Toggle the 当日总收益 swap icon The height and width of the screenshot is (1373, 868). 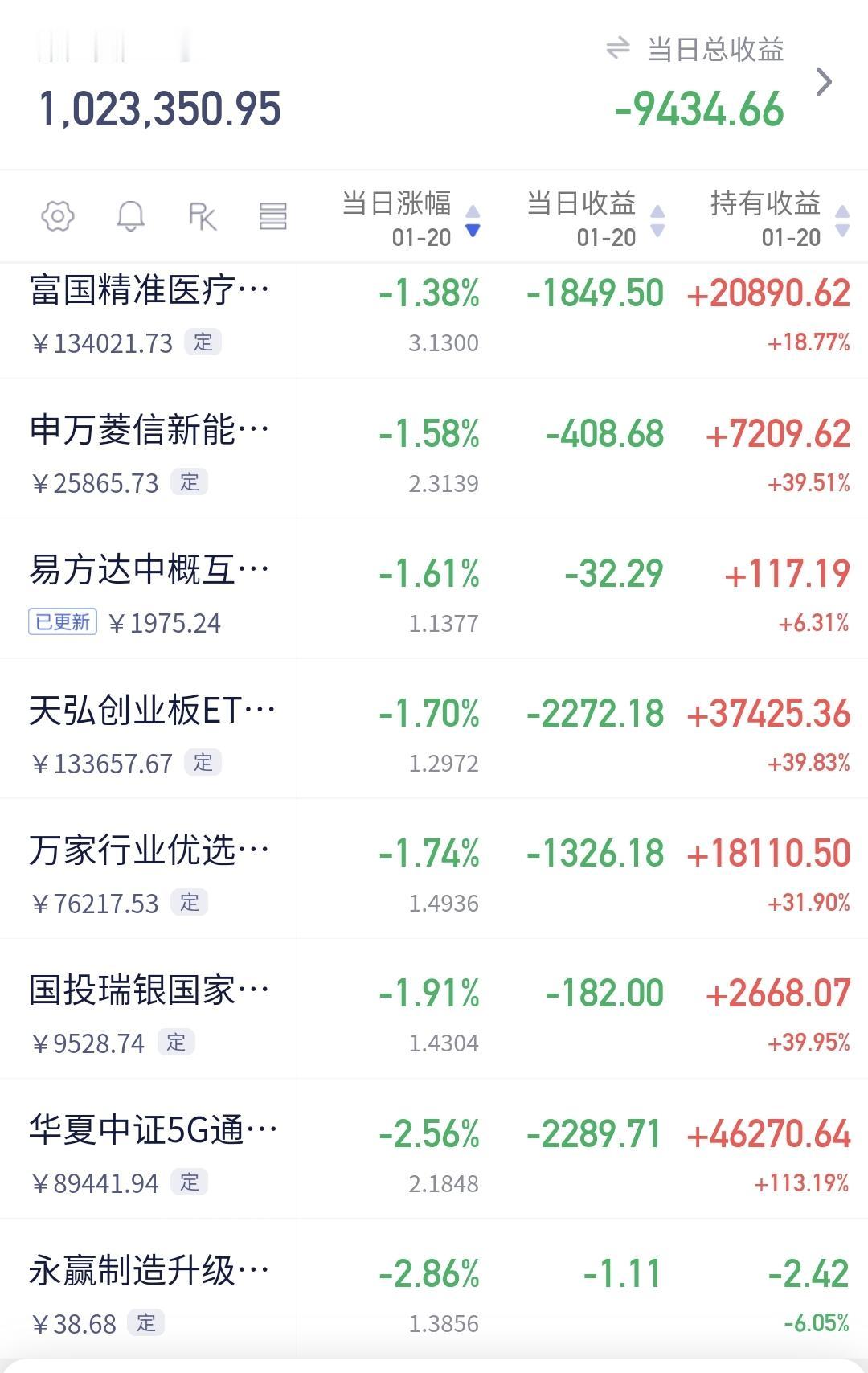pyautogui.click(x=617, y=48)
